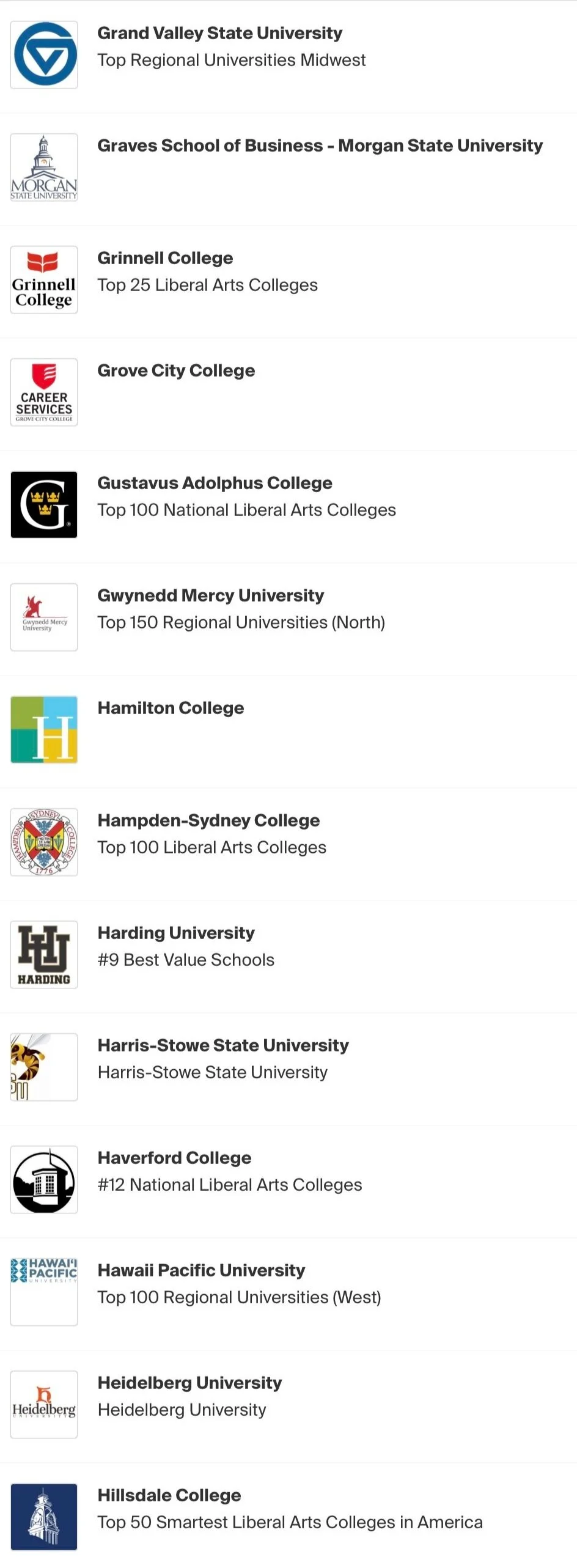The height and width of the screenshot is (1568, 577).
Task: Tap Hillsdale College entry
Action: pyautogui.click(x=169, y=1496)
